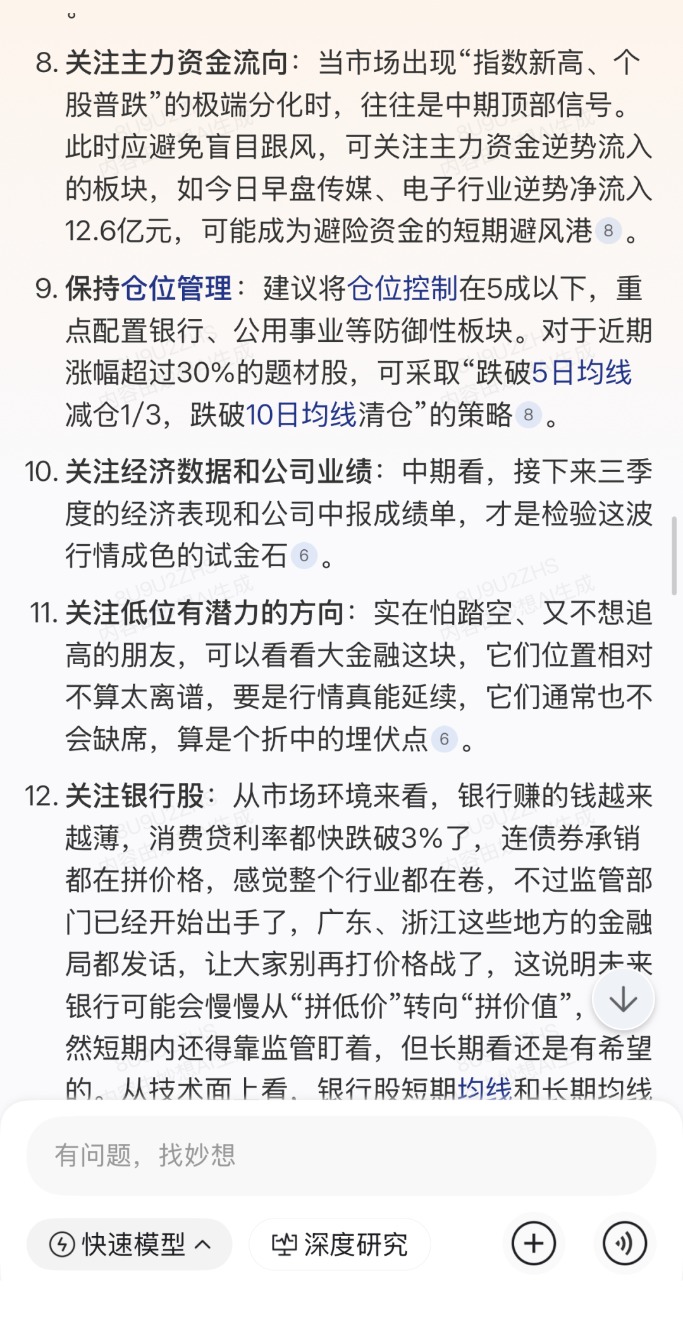
Task: Open the 仓位控制 link
Action: pyautogui.click(x=402, y=290)
